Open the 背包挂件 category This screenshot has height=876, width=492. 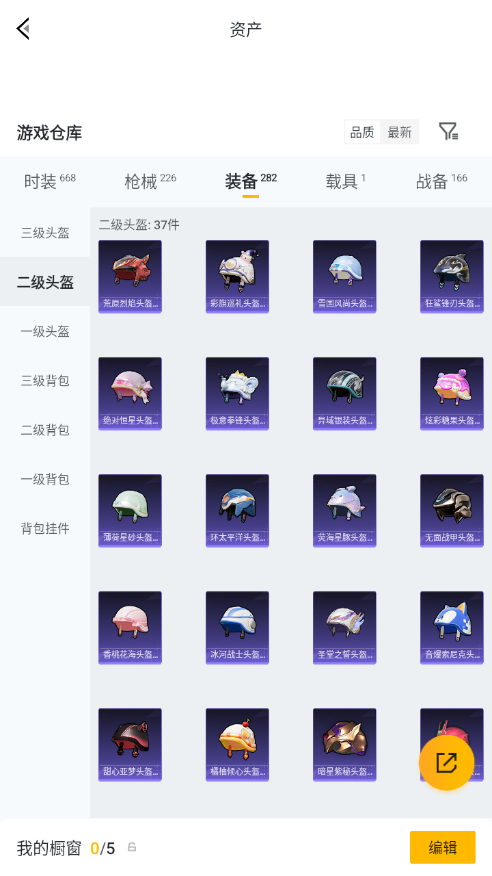pyautogui.click(x=45, y=528)
